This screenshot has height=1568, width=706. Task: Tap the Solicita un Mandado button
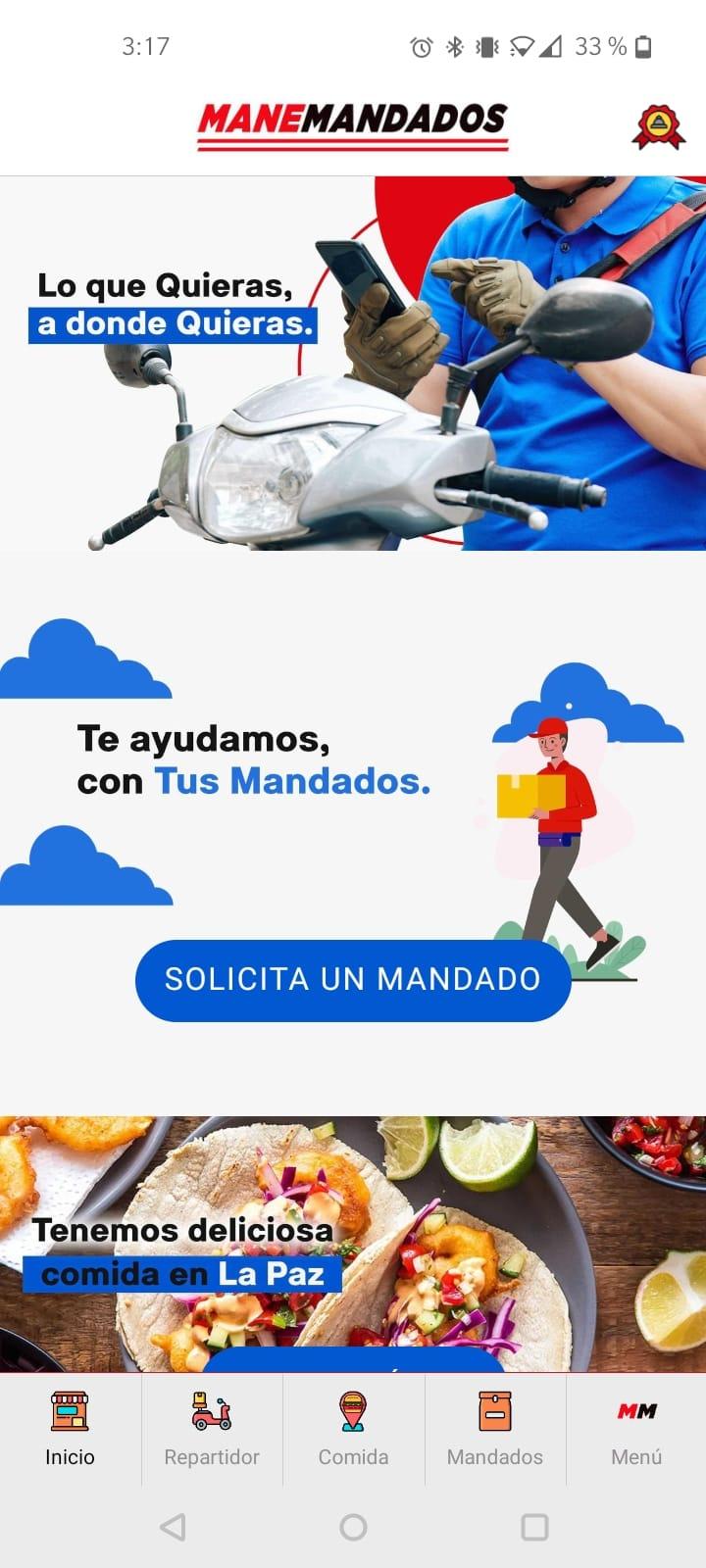tap(353, 979)
